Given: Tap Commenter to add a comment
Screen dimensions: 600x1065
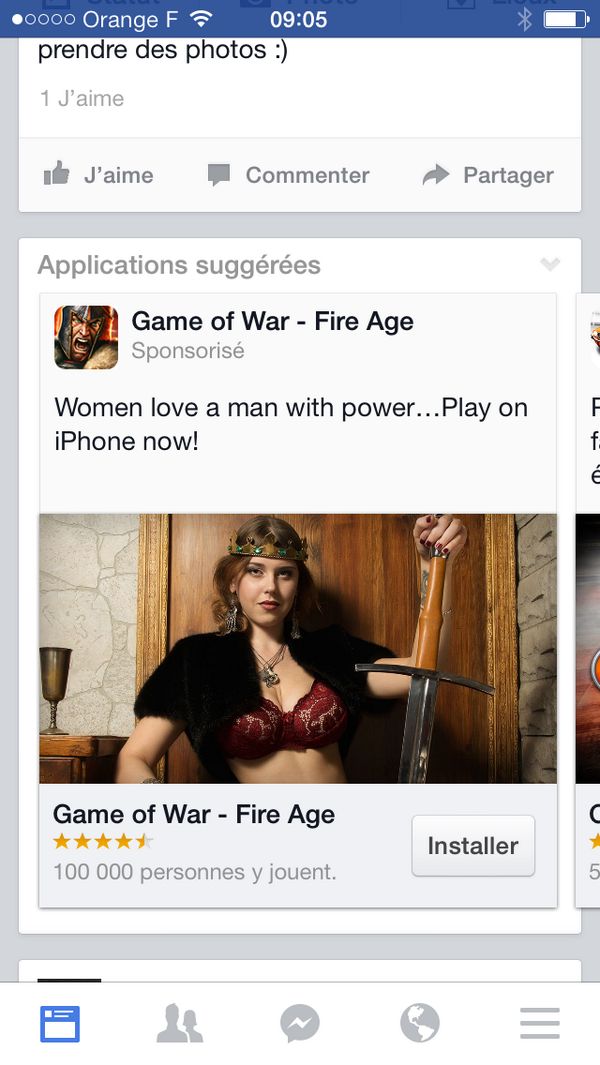Looking at the screenshot, I should click(288, 175).
